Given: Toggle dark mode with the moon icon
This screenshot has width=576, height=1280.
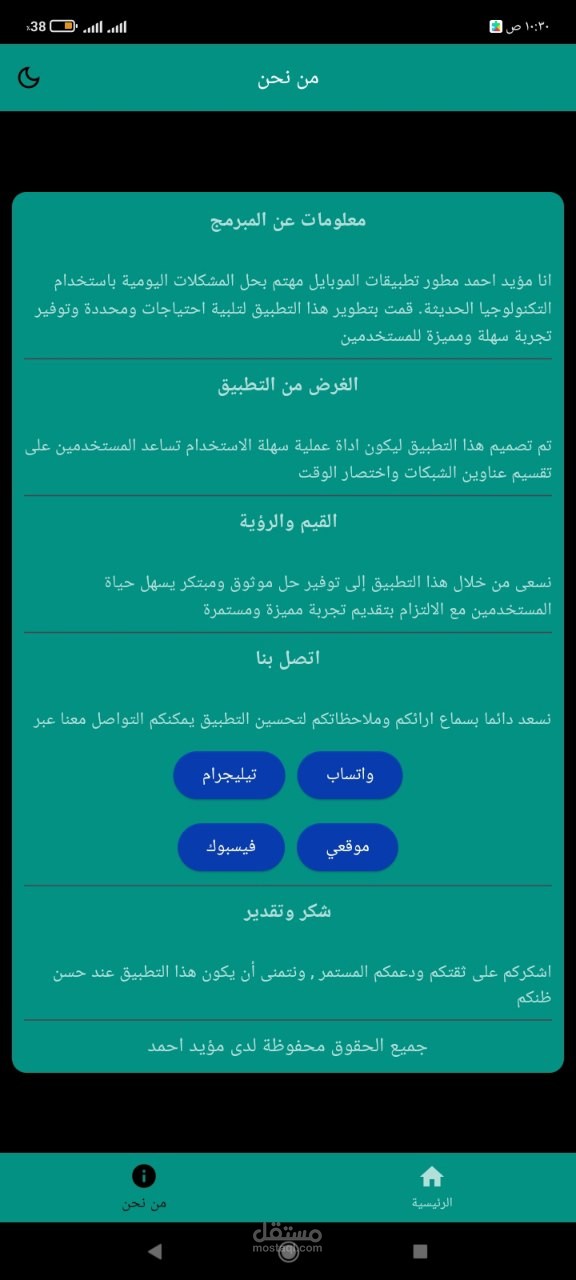Looking at the screenshot, I should (29, 78).
